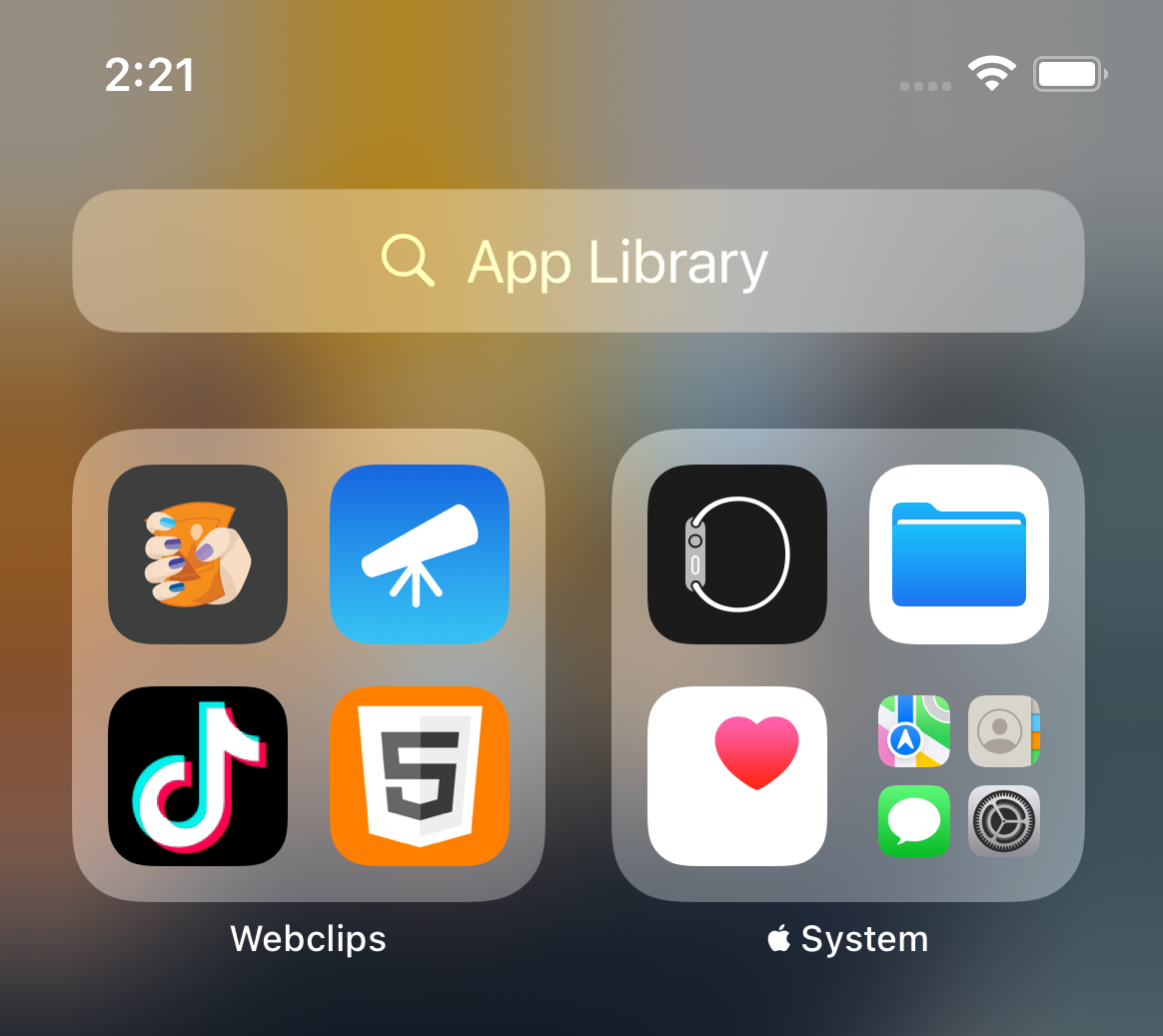Expand the System folder's small icon group
This screenshot has height=1036, width=1163.
point(959,776)
